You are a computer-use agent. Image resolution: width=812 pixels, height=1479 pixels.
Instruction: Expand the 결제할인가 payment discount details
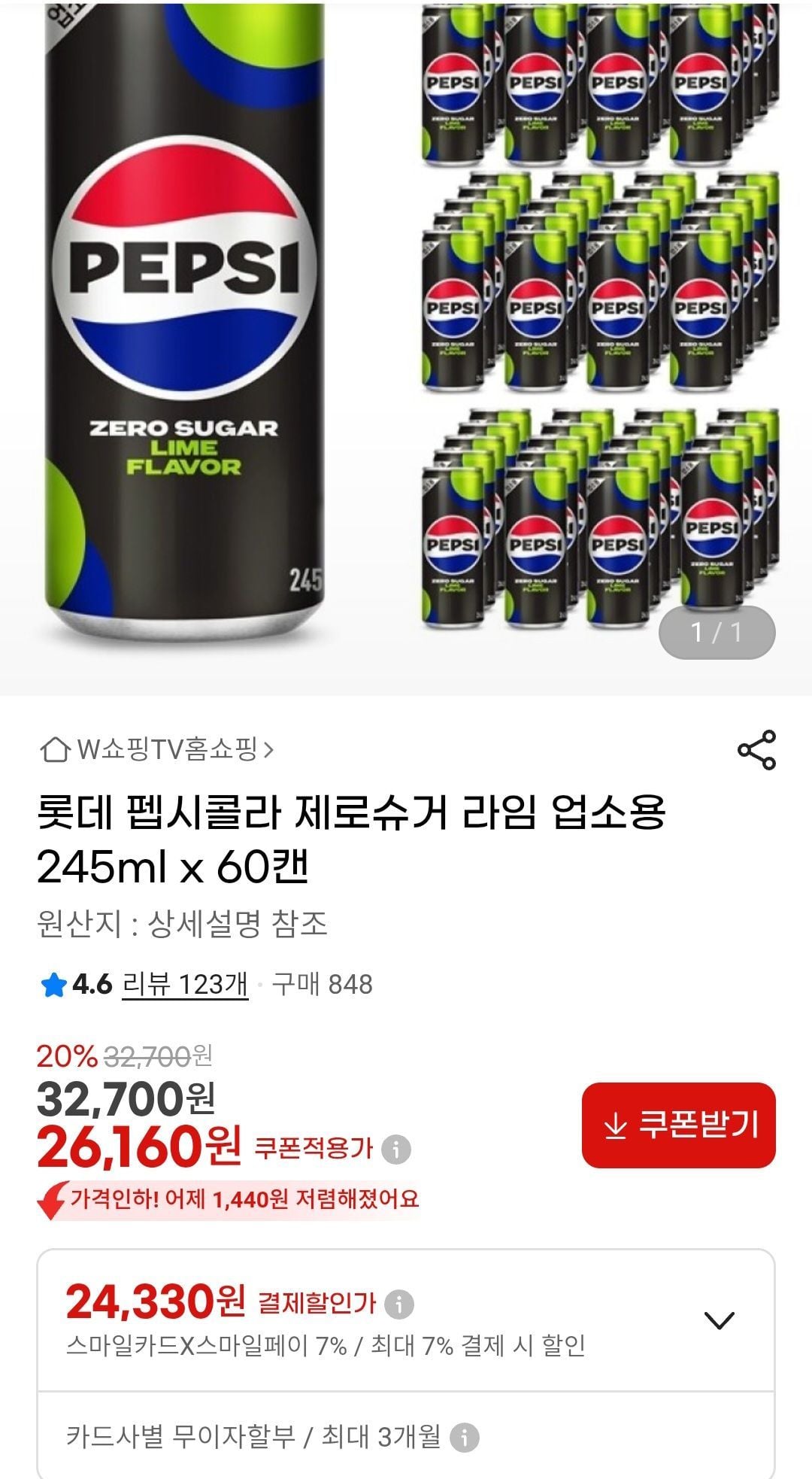[x=719, y=1320]
